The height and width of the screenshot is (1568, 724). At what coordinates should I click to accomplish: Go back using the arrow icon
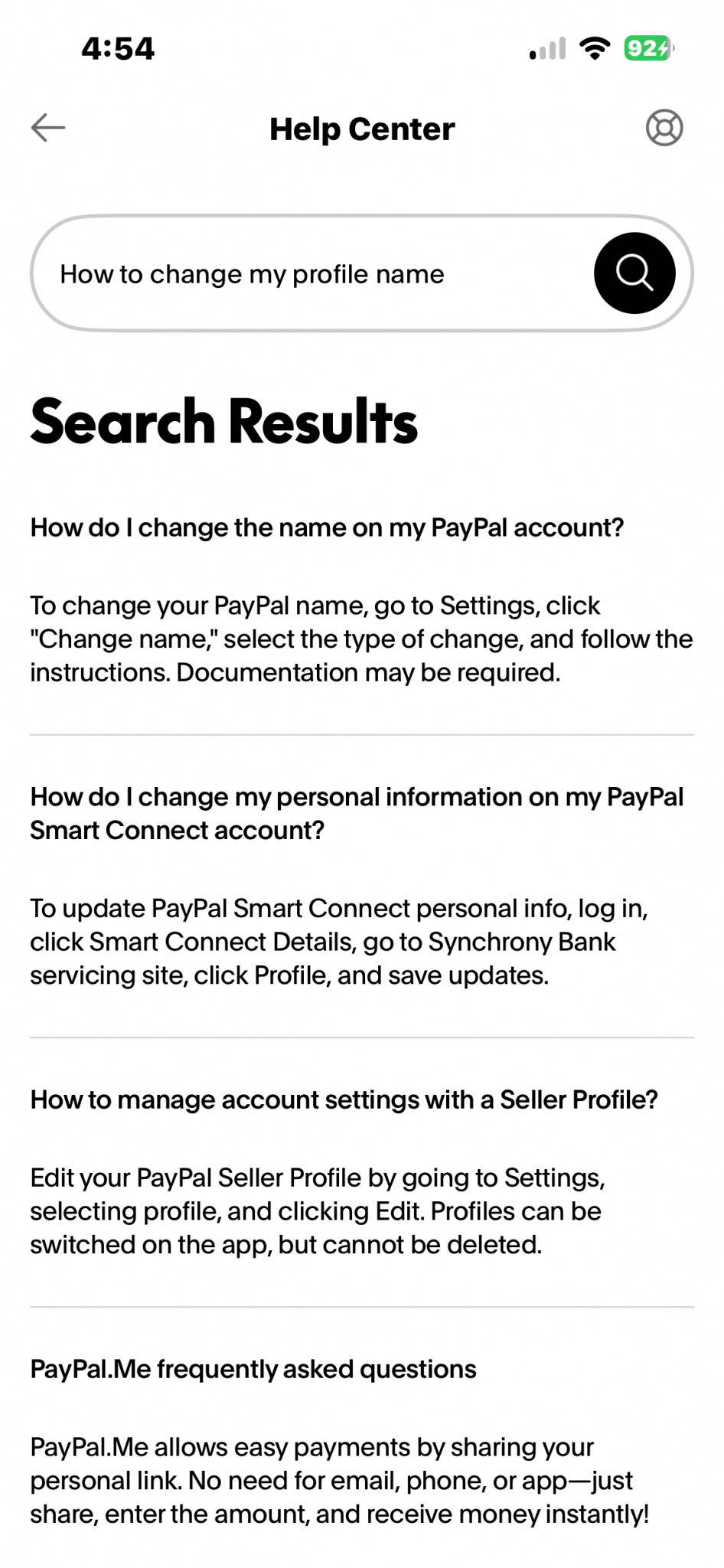(48, 128)
